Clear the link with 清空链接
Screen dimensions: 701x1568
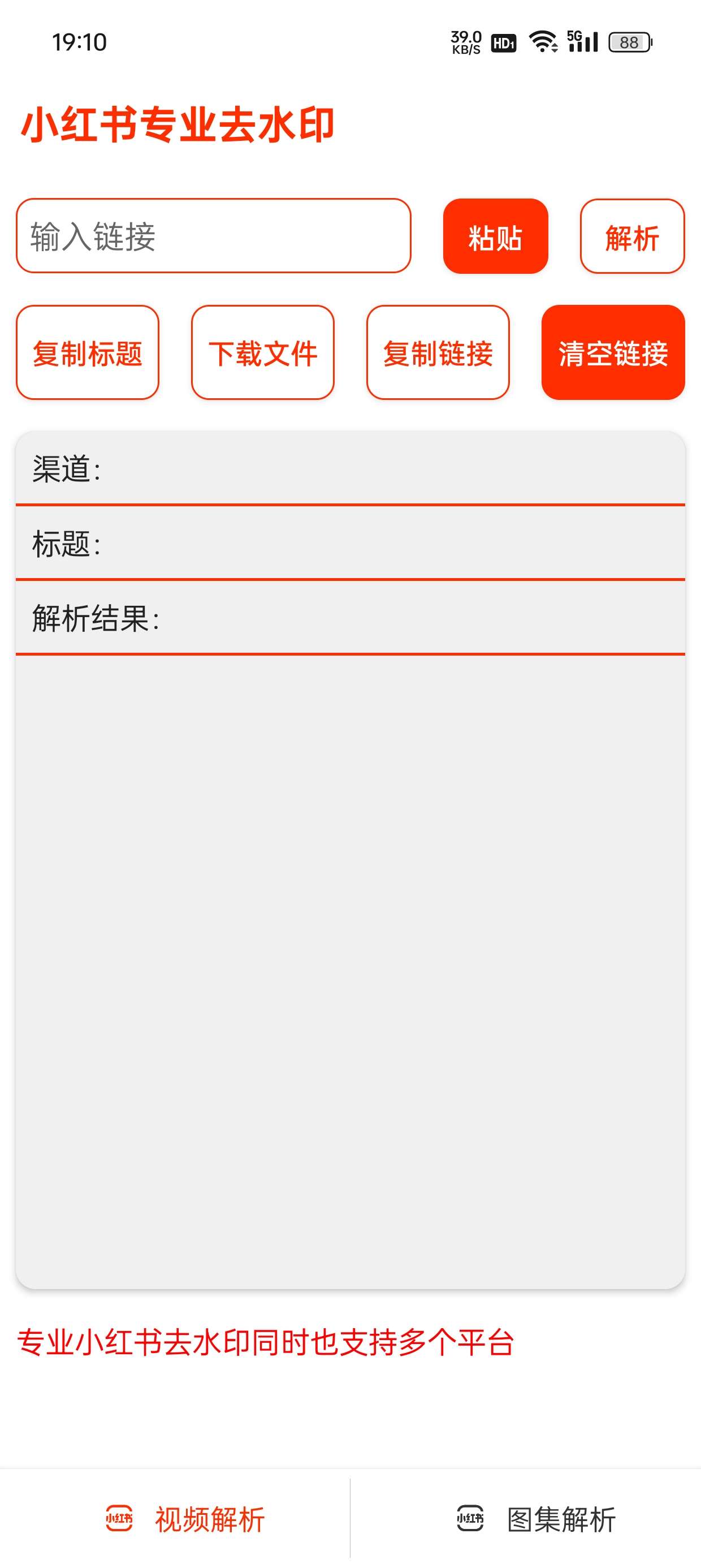click(613, 353)
